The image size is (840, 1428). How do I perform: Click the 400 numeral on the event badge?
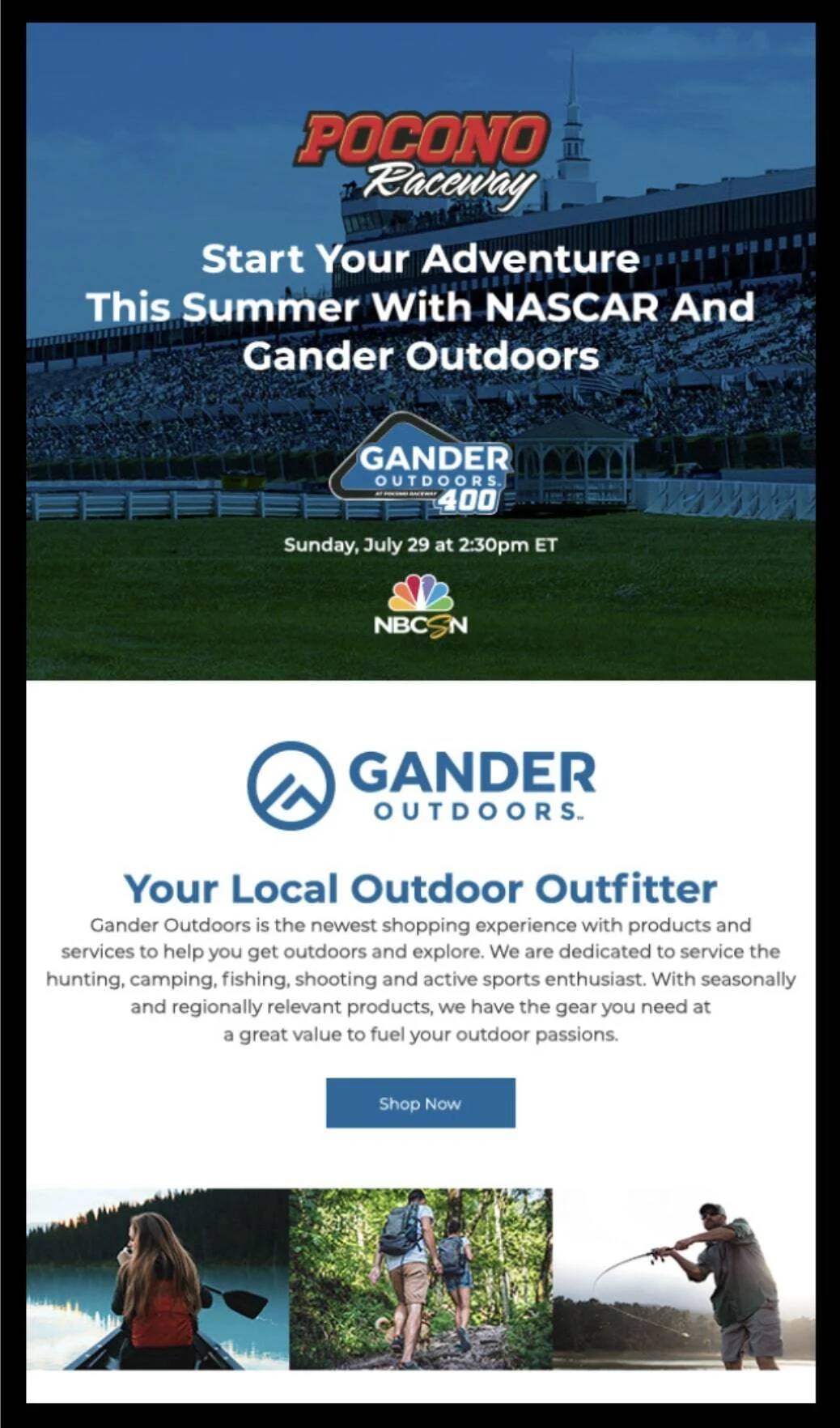(x=468, y=502)
